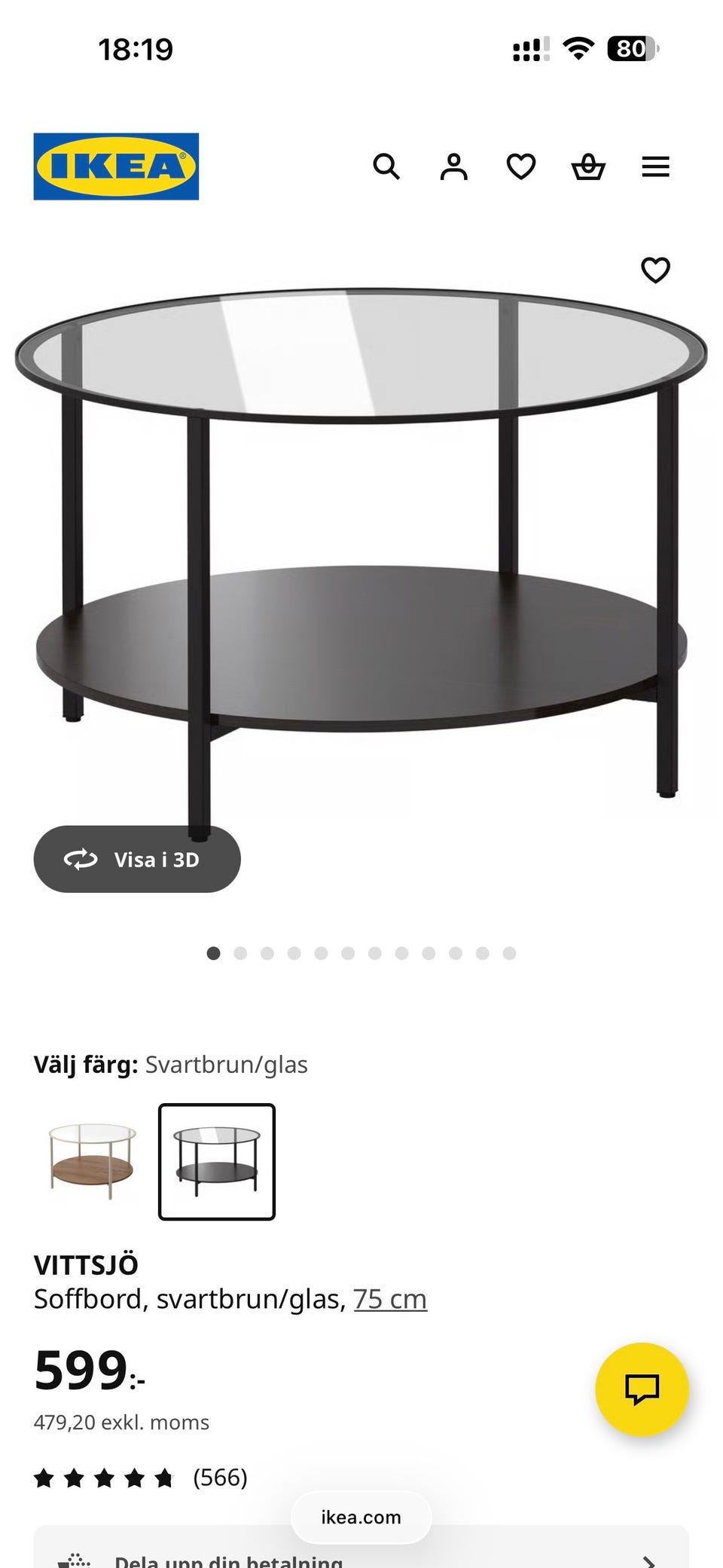723x1568 pixels.
Task: Open the 75 cm size selector
Action: [389, 1298]
